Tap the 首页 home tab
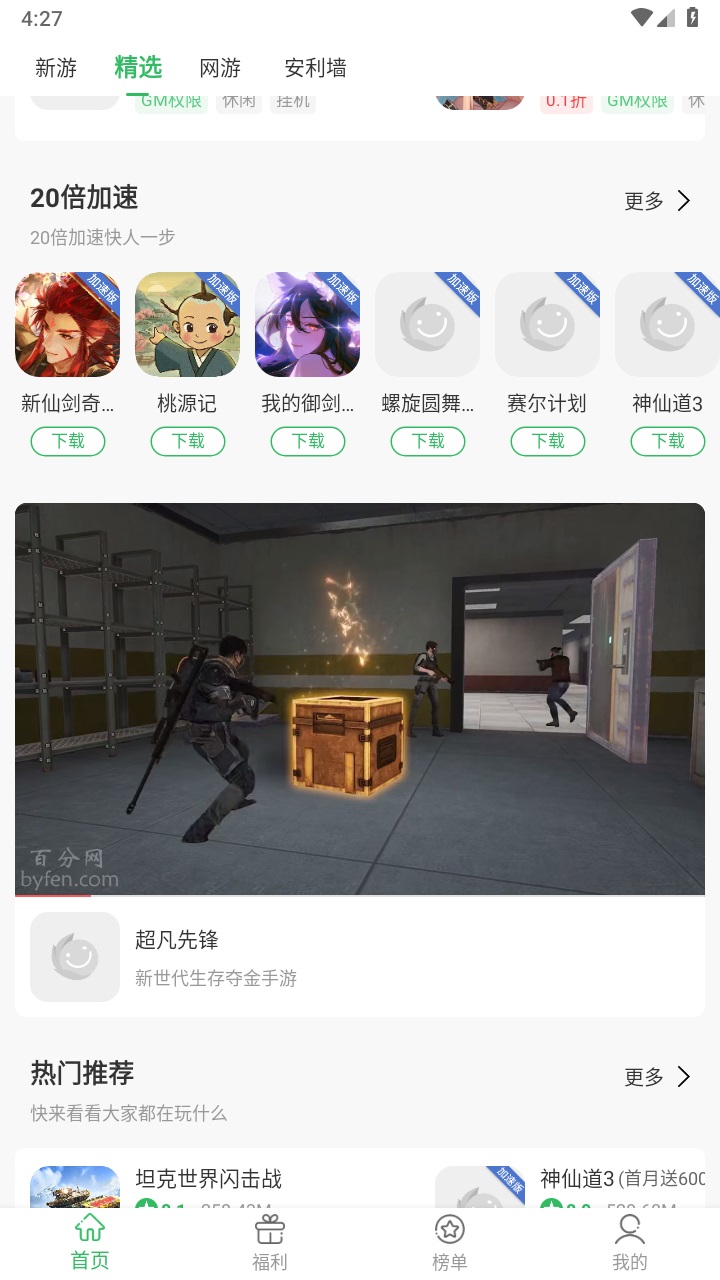The image size is (720, 1280). pyautogui.click(x=90, y=1243)
